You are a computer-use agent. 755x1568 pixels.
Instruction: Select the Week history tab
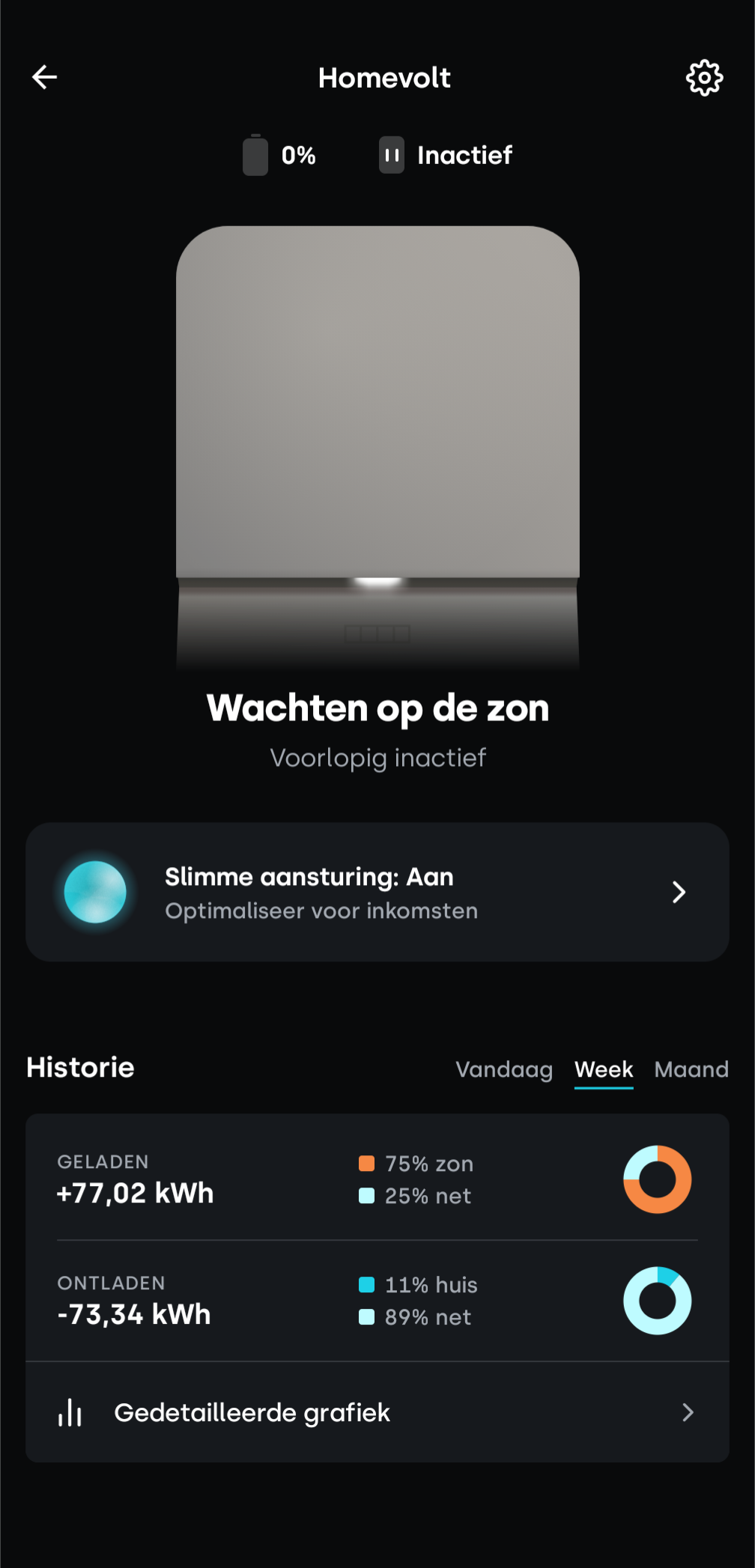tap(604, 1069)
